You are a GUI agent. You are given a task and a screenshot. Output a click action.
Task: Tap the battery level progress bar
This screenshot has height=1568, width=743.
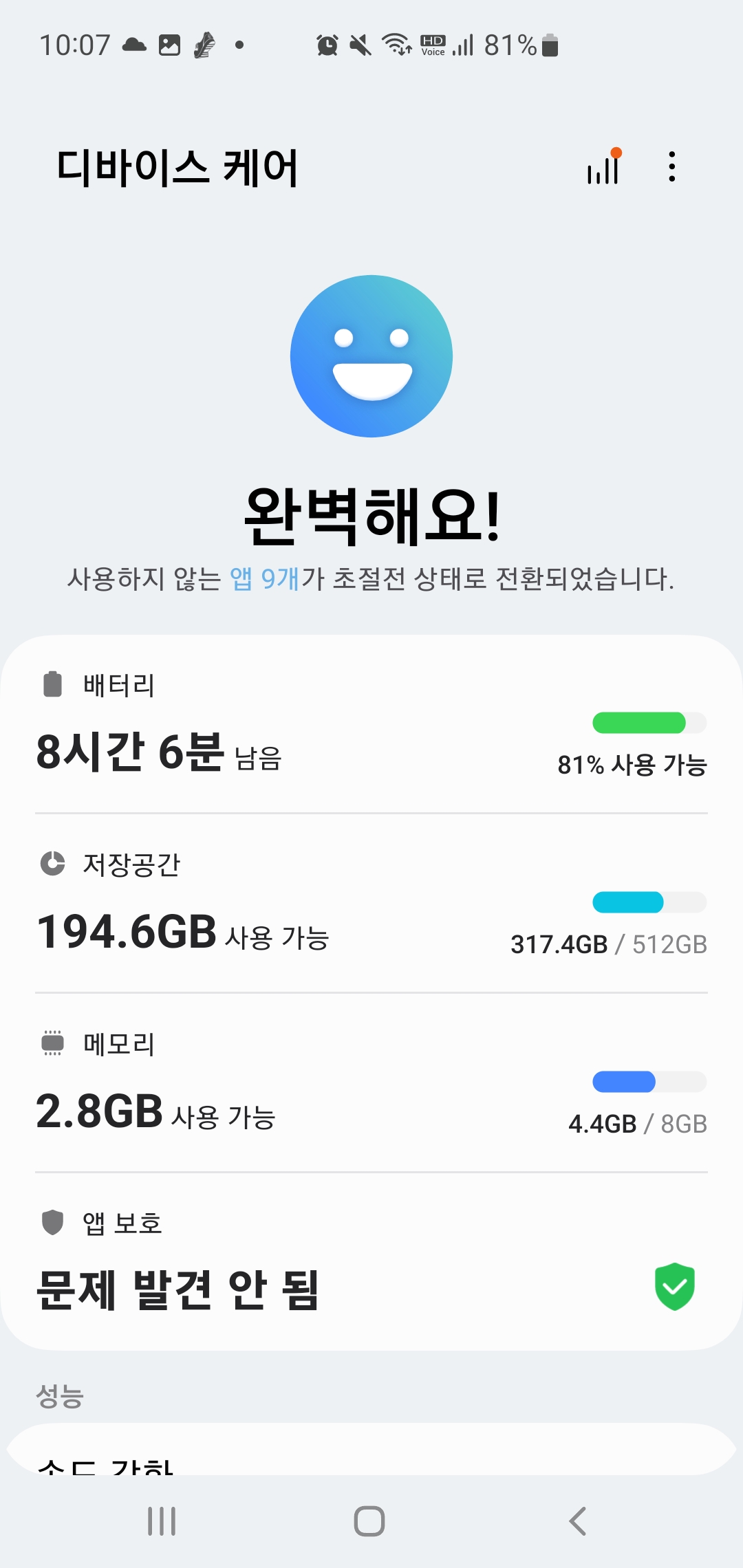pos(649,723)
